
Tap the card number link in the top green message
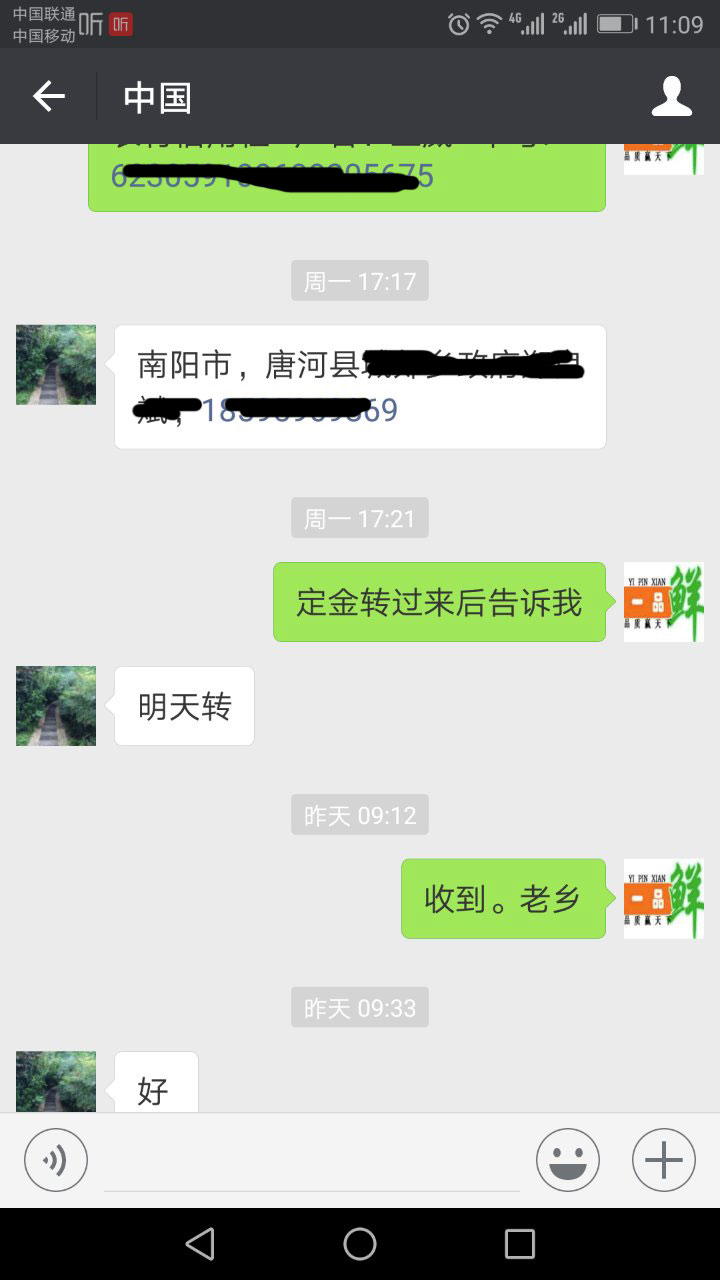(x=272, y=177)
